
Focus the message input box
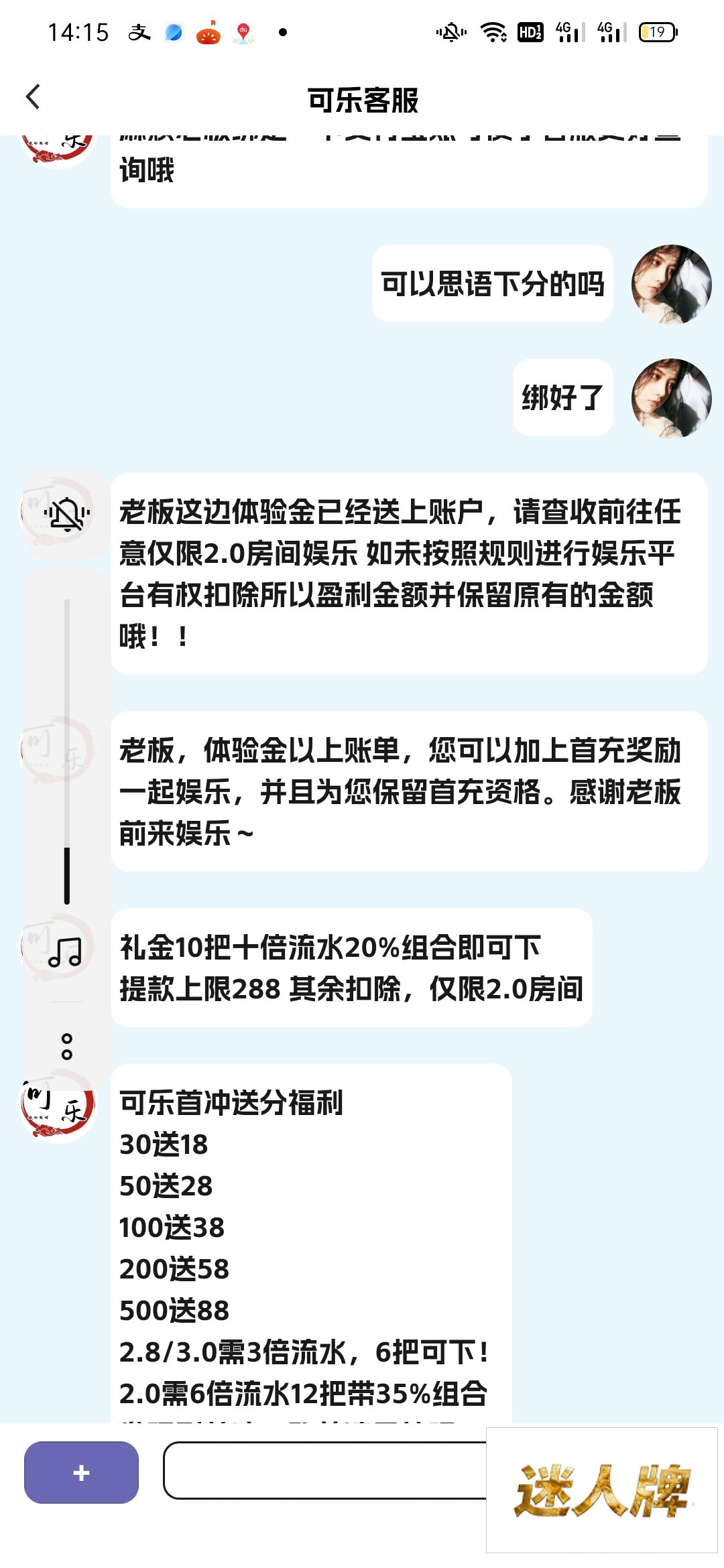pos(325,1470)
